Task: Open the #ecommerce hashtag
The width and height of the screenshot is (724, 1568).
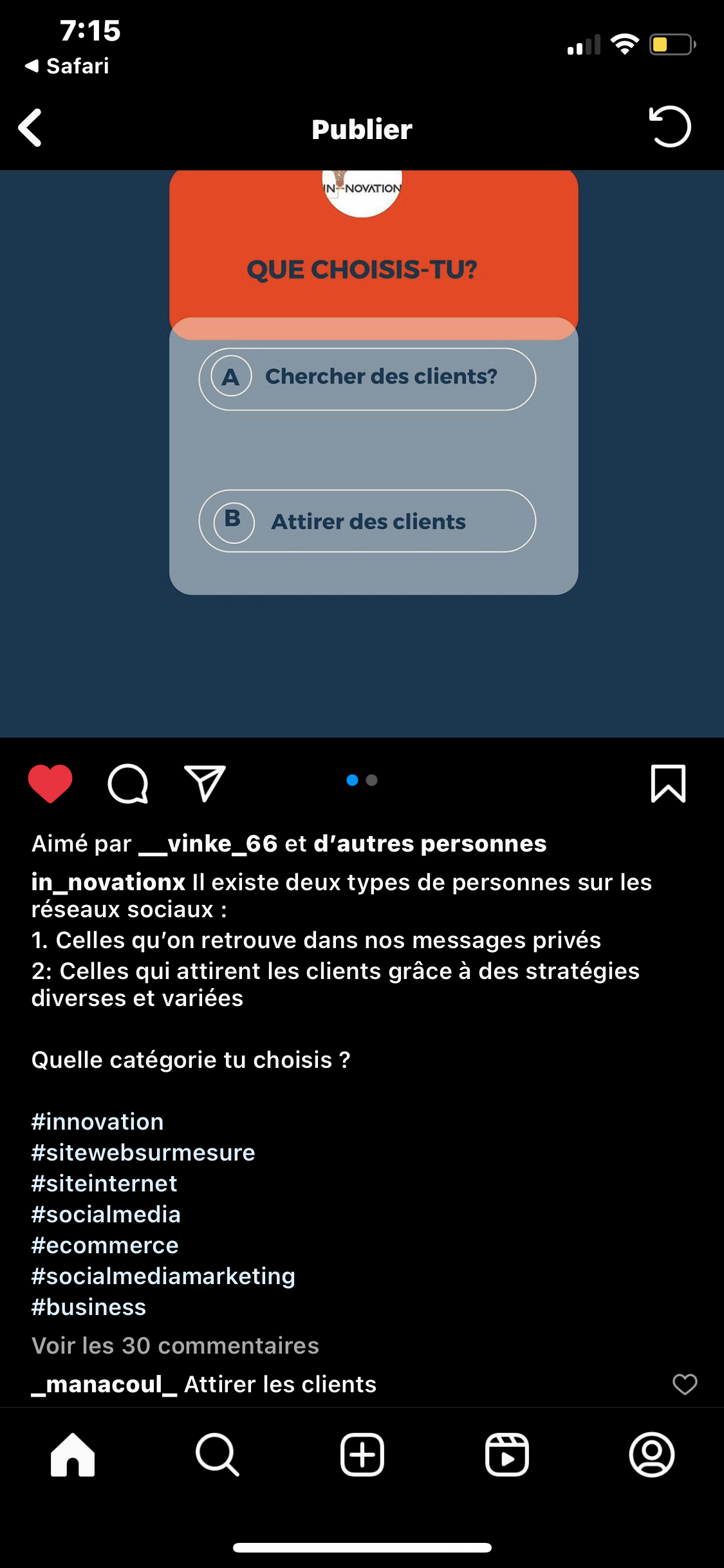Action: [105, 1245]
